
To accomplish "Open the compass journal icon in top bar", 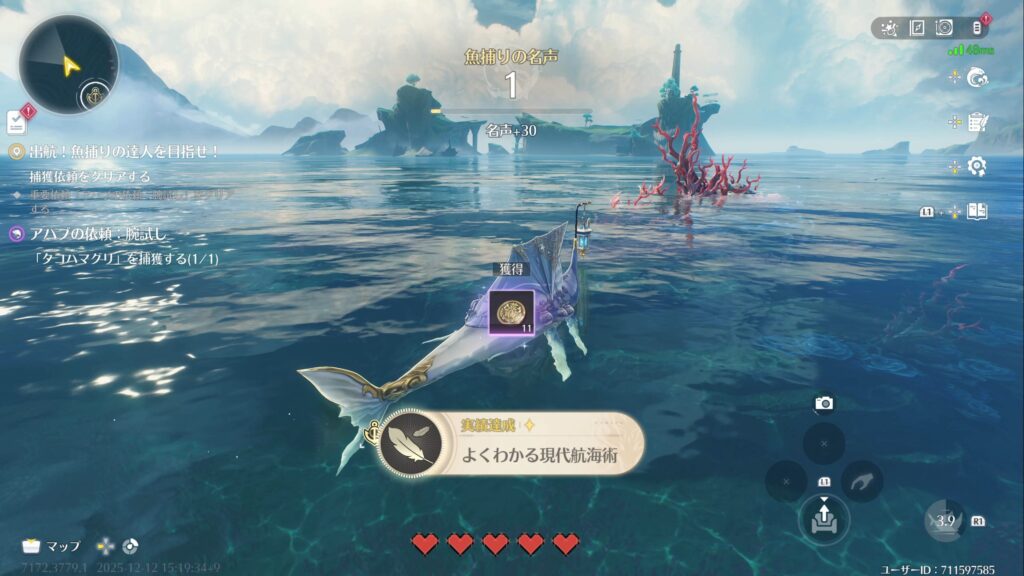I will click(x=916, y=28).
